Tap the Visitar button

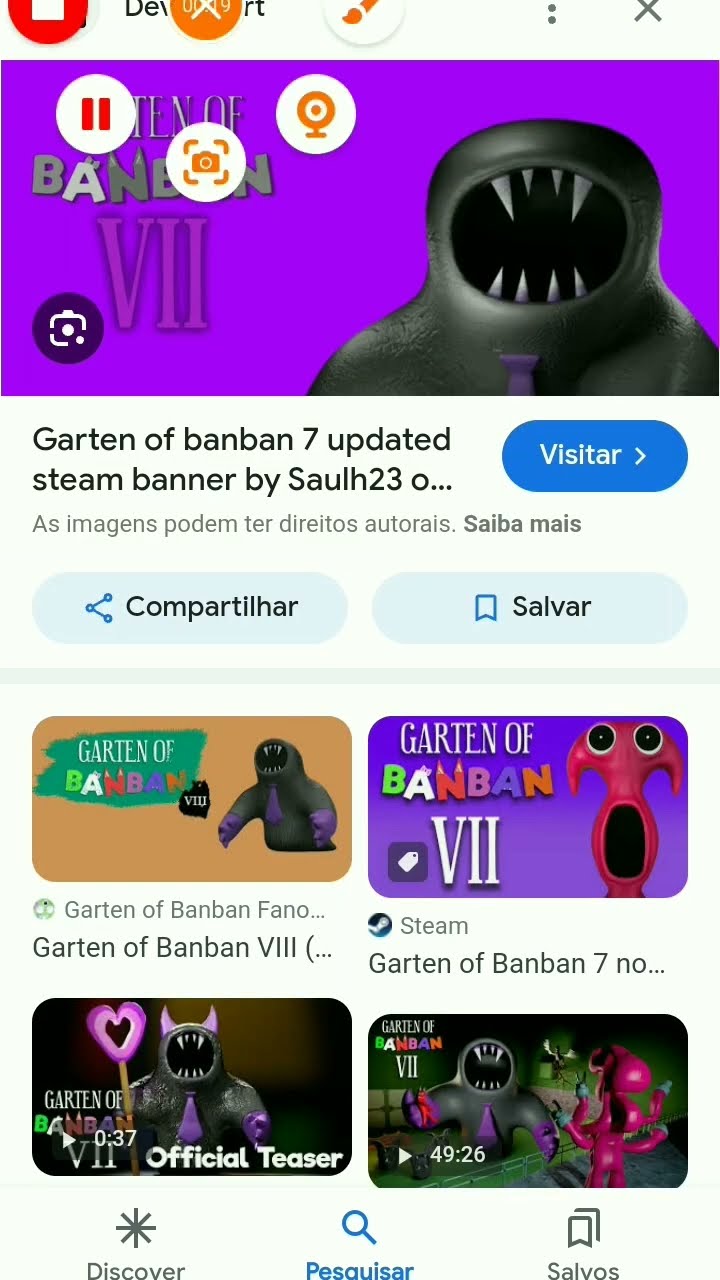point(595,456)
